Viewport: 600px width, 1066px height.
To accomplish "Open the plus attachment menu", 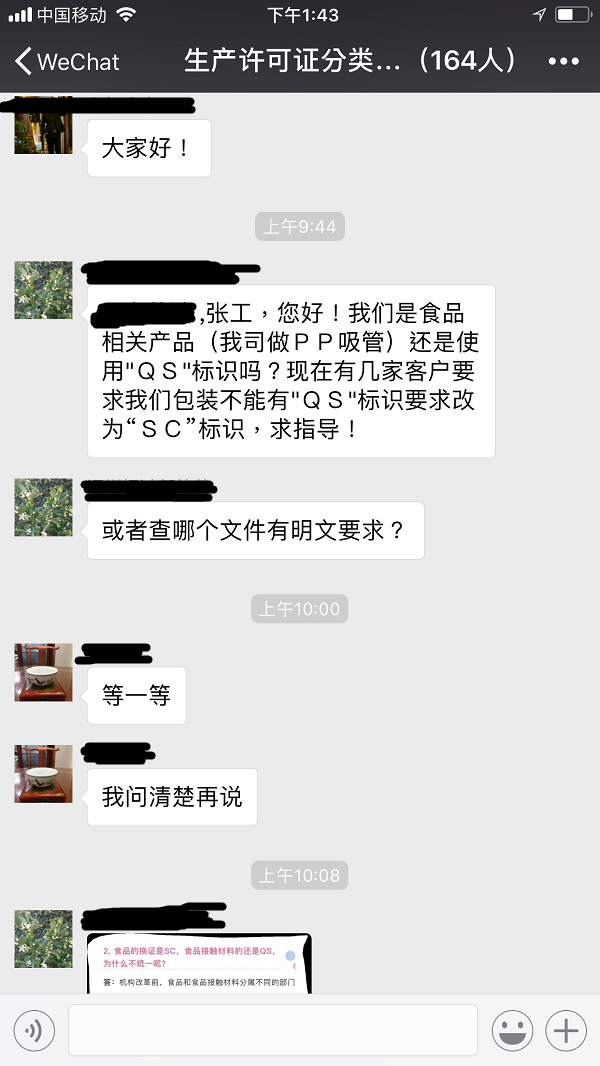I will [x=566, y=1030].
